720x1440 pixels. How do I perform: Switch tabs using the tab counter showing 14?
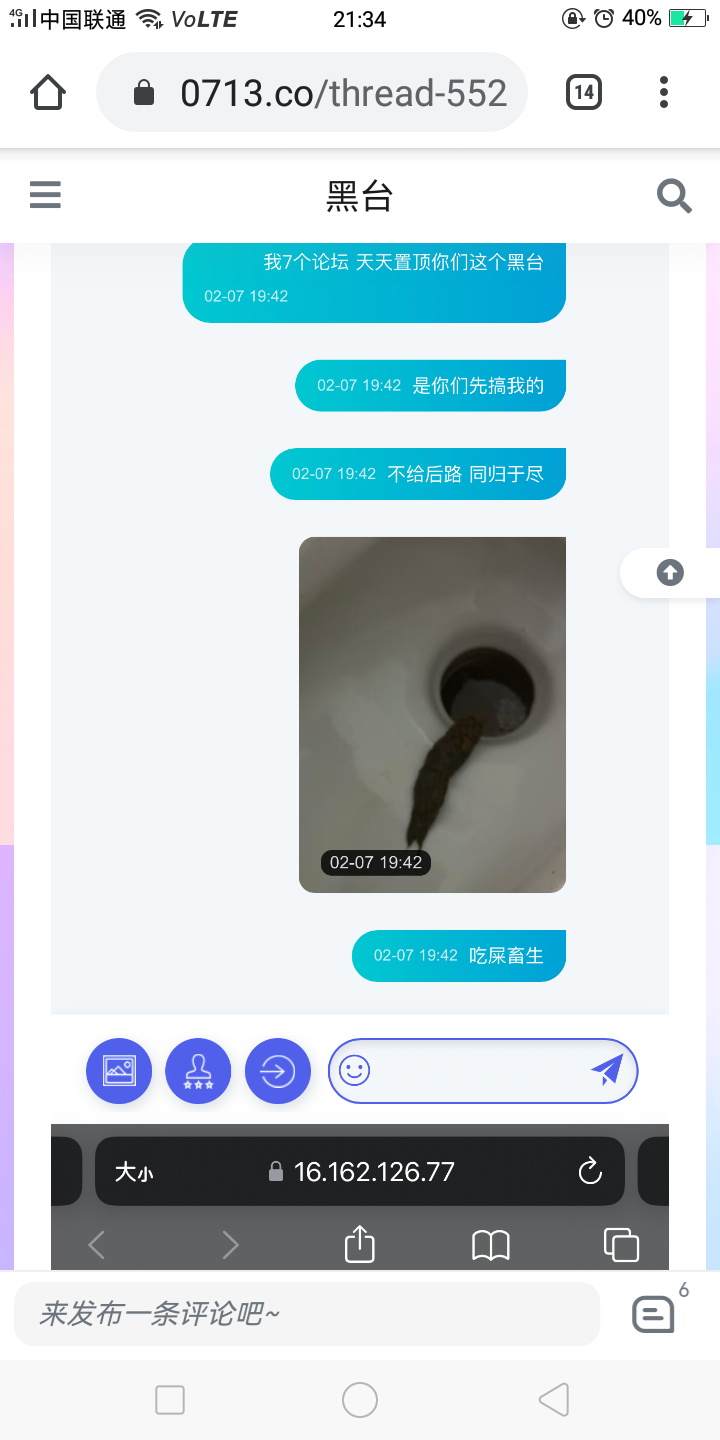[584, 91]
